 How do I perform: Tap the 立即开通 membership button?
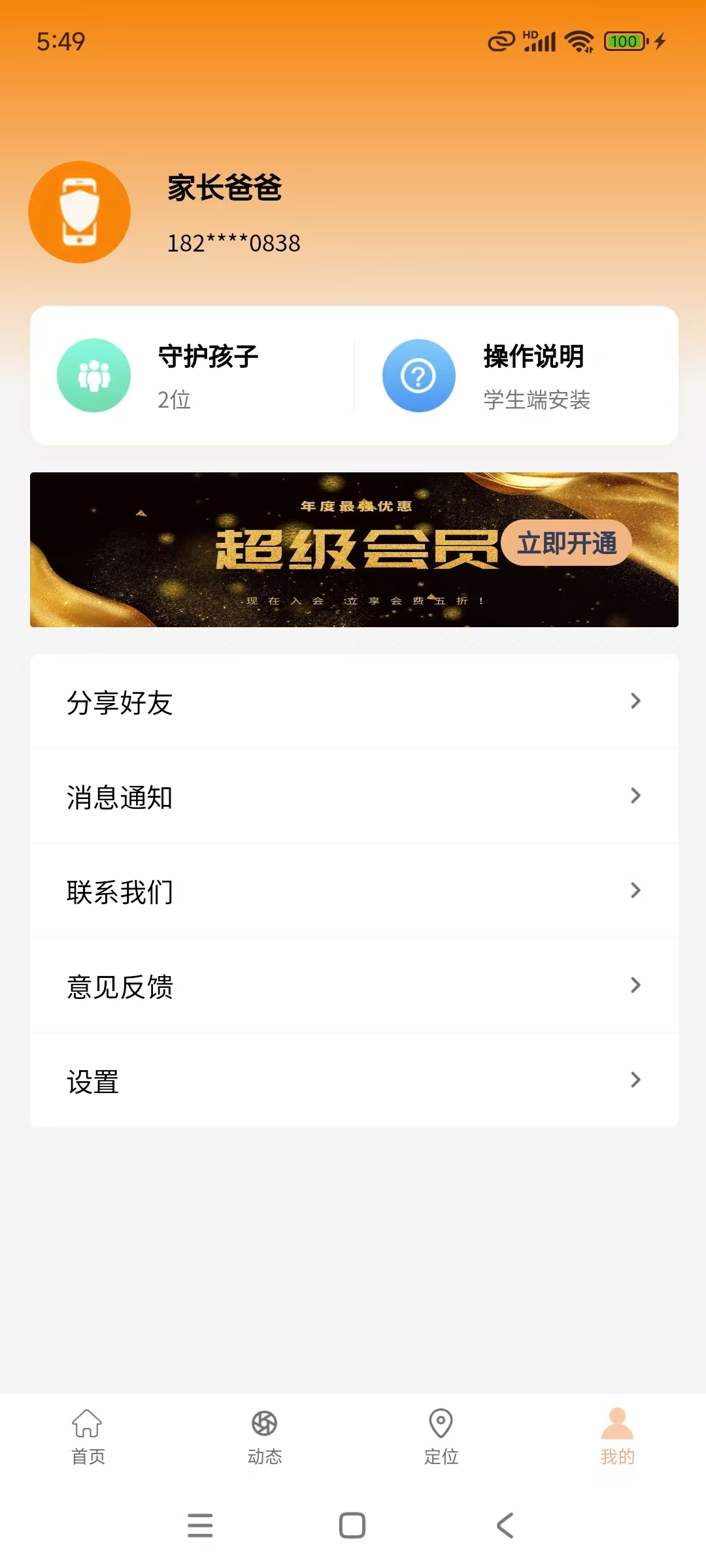pos(566,544)
